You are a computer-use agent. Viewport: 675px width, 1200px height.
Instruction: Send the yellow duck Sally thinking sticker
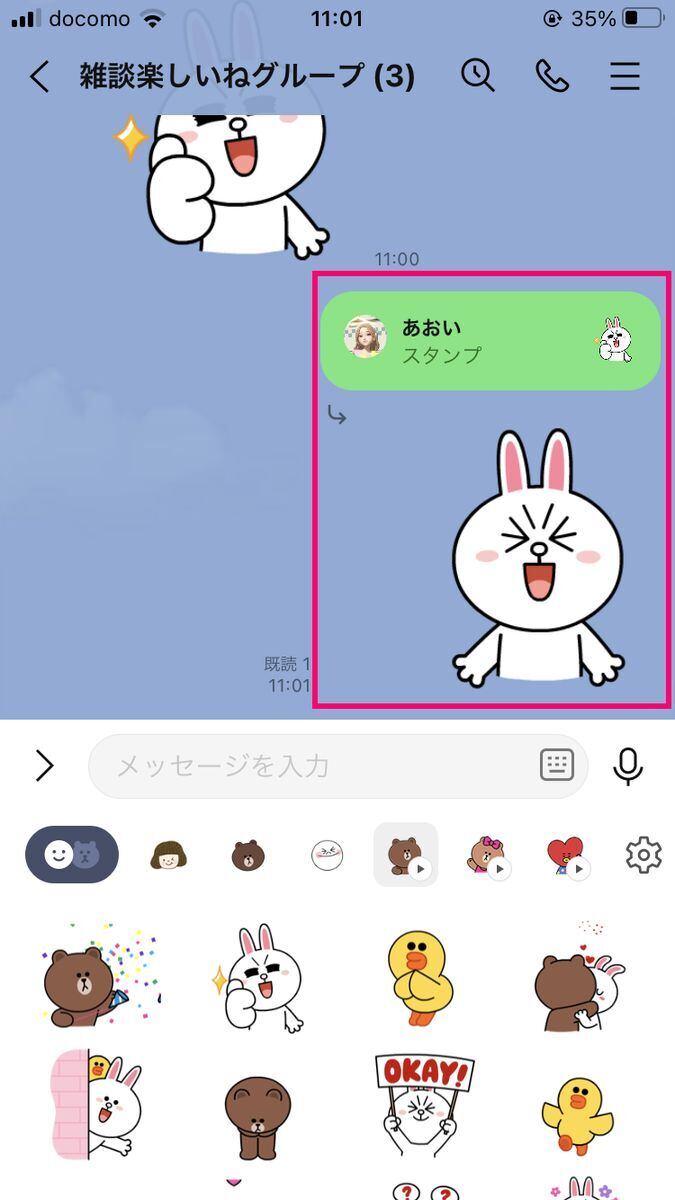pos(419,977)
